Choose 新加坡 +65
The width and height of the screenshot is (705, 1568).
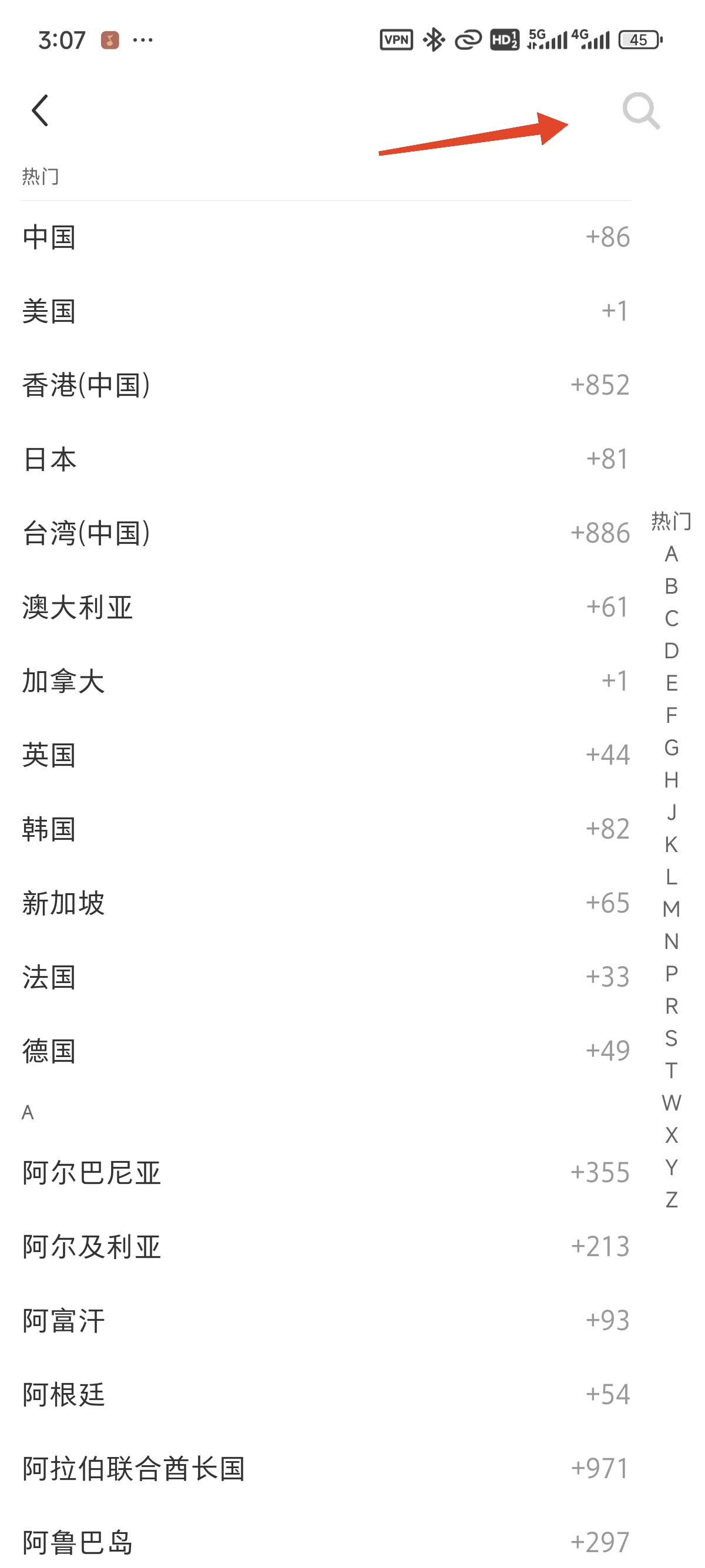[325, 903]
